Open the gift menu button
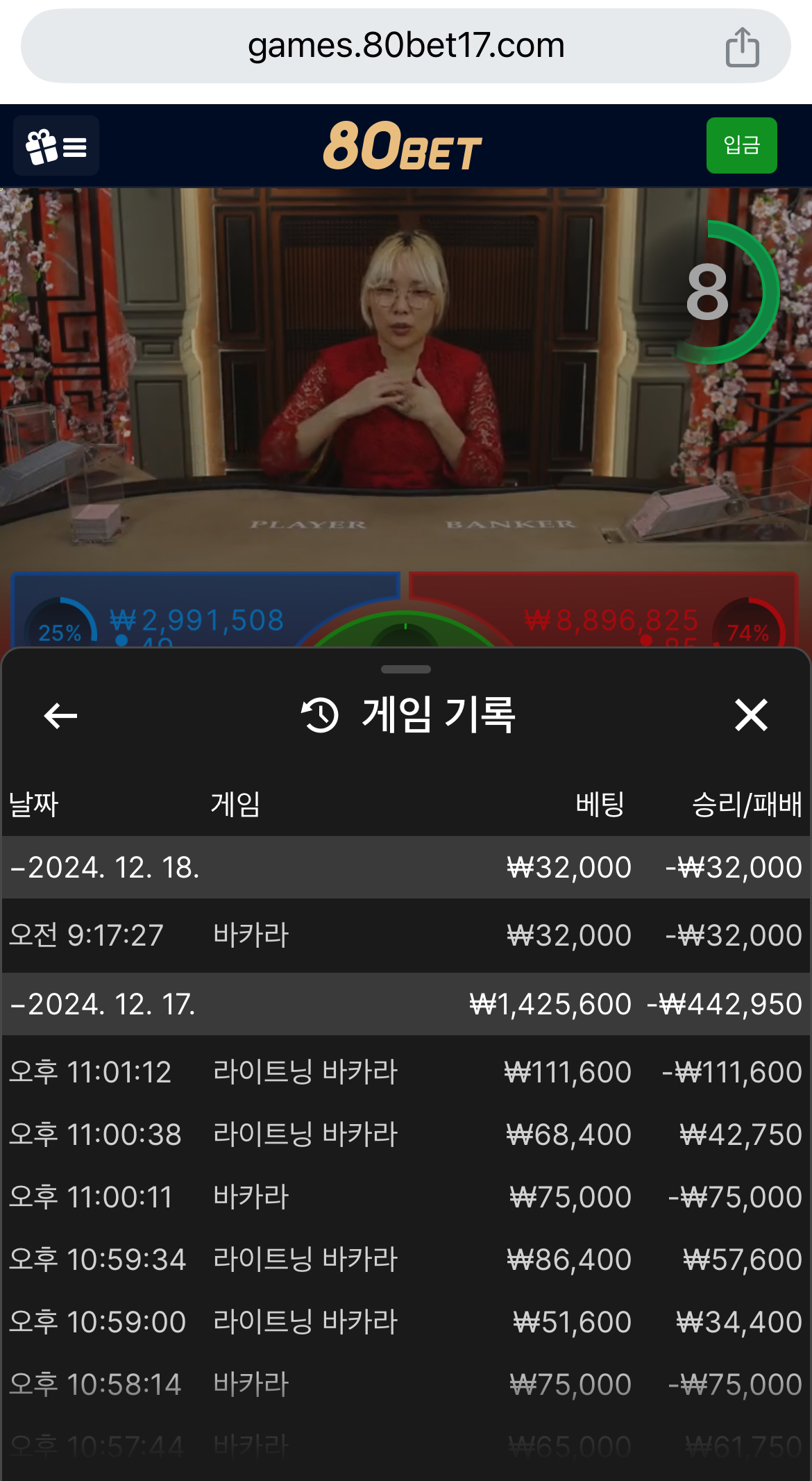The width and height of the screenshot is (812, 1481). 56,146
